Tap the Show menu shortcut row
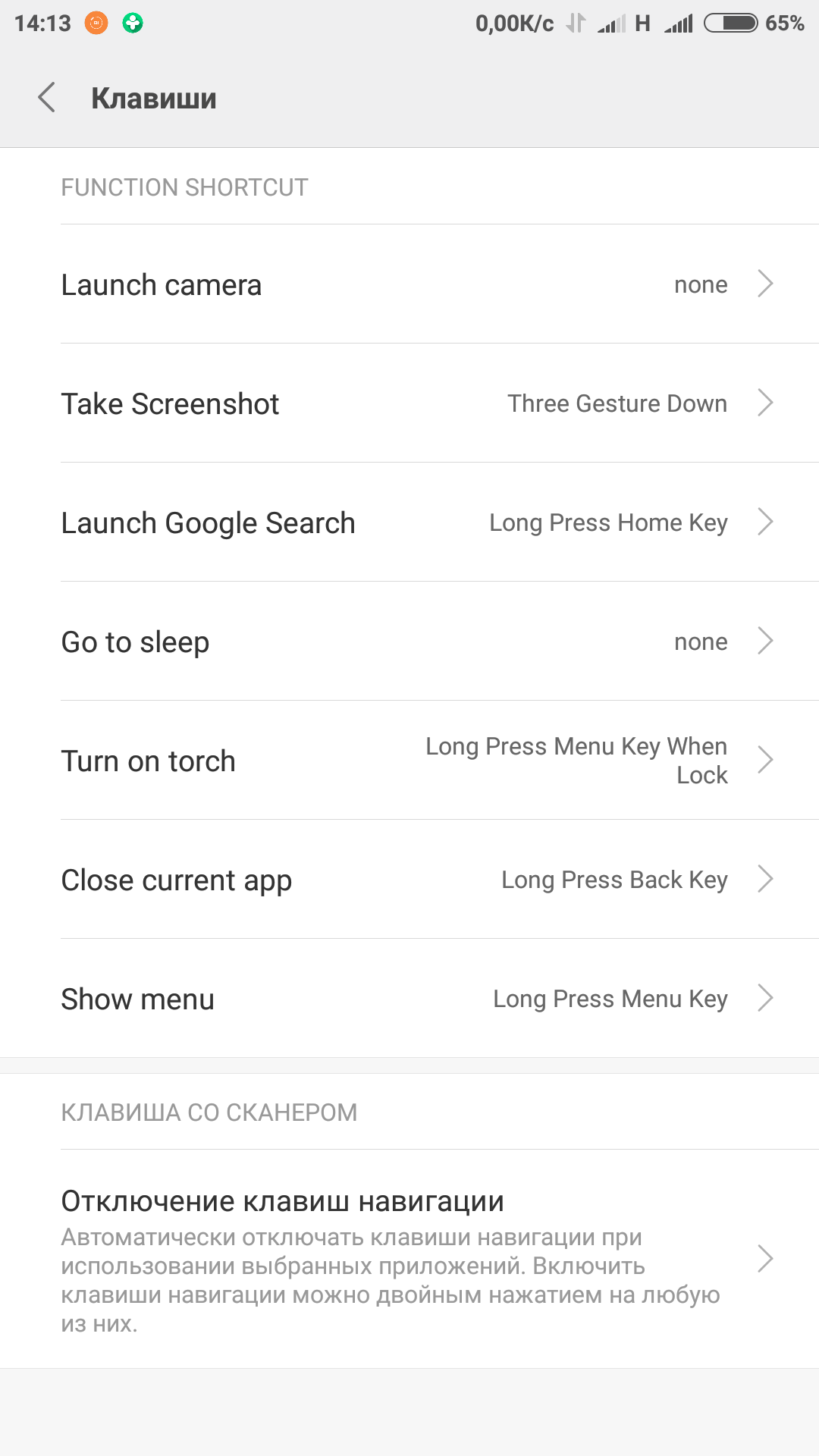 tap(409, 999)
